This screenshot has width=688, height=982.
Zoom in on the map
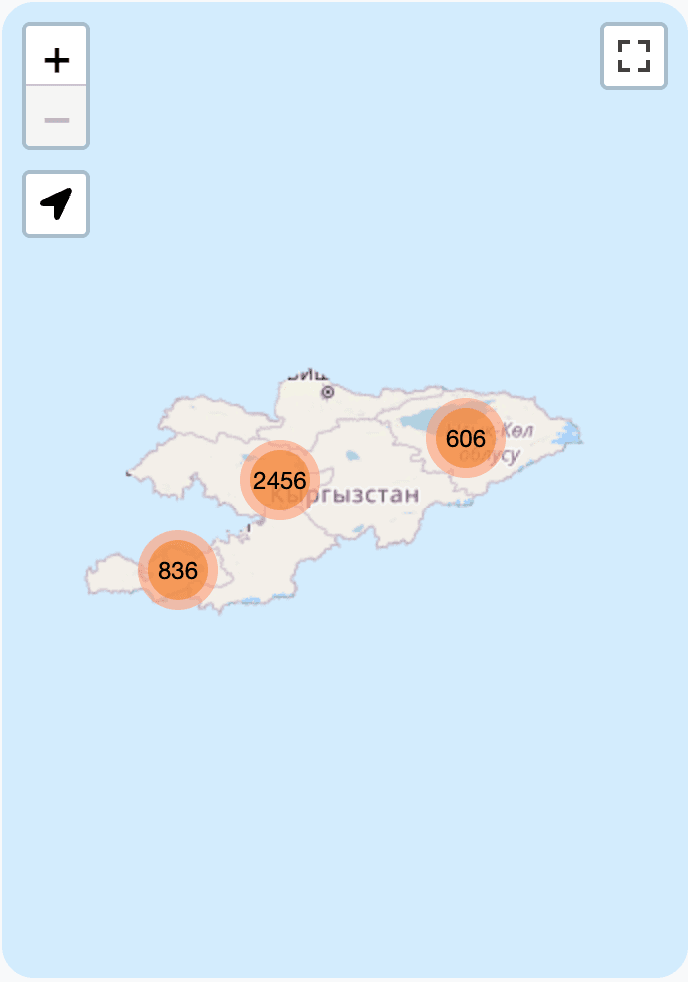pos(56,59)
